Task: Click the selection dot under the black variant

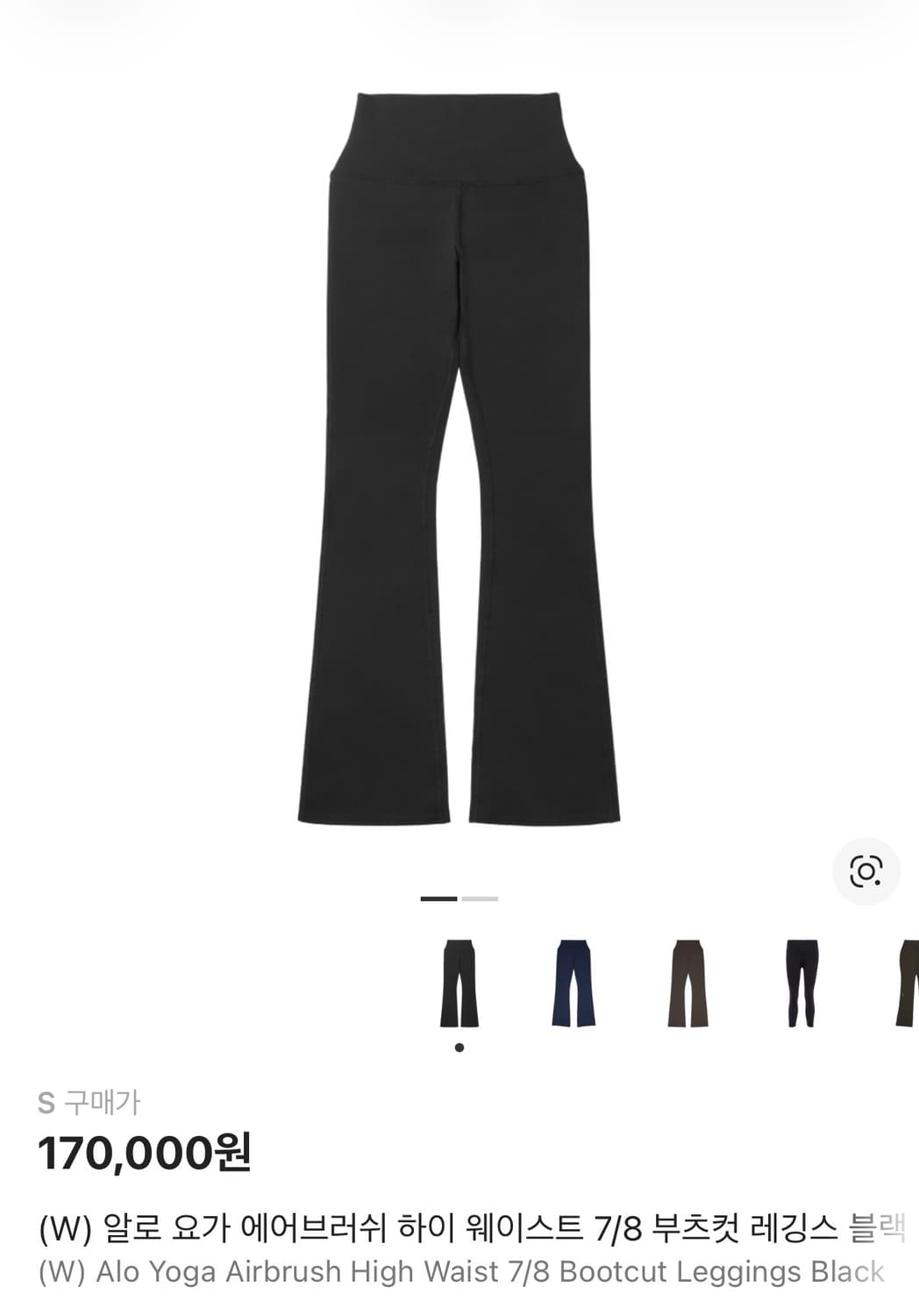Action: [459, 1047]
